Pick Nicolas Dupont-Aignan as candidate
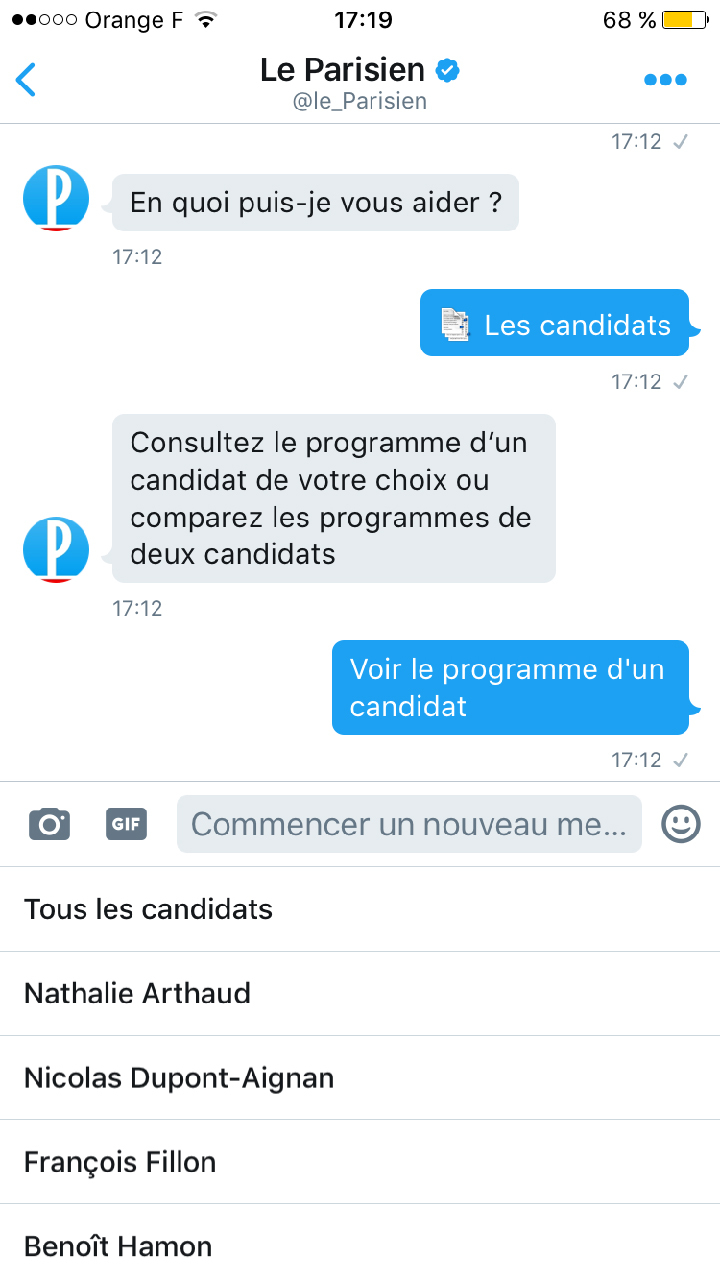Screen dimensions: 720x1281 360,1078
